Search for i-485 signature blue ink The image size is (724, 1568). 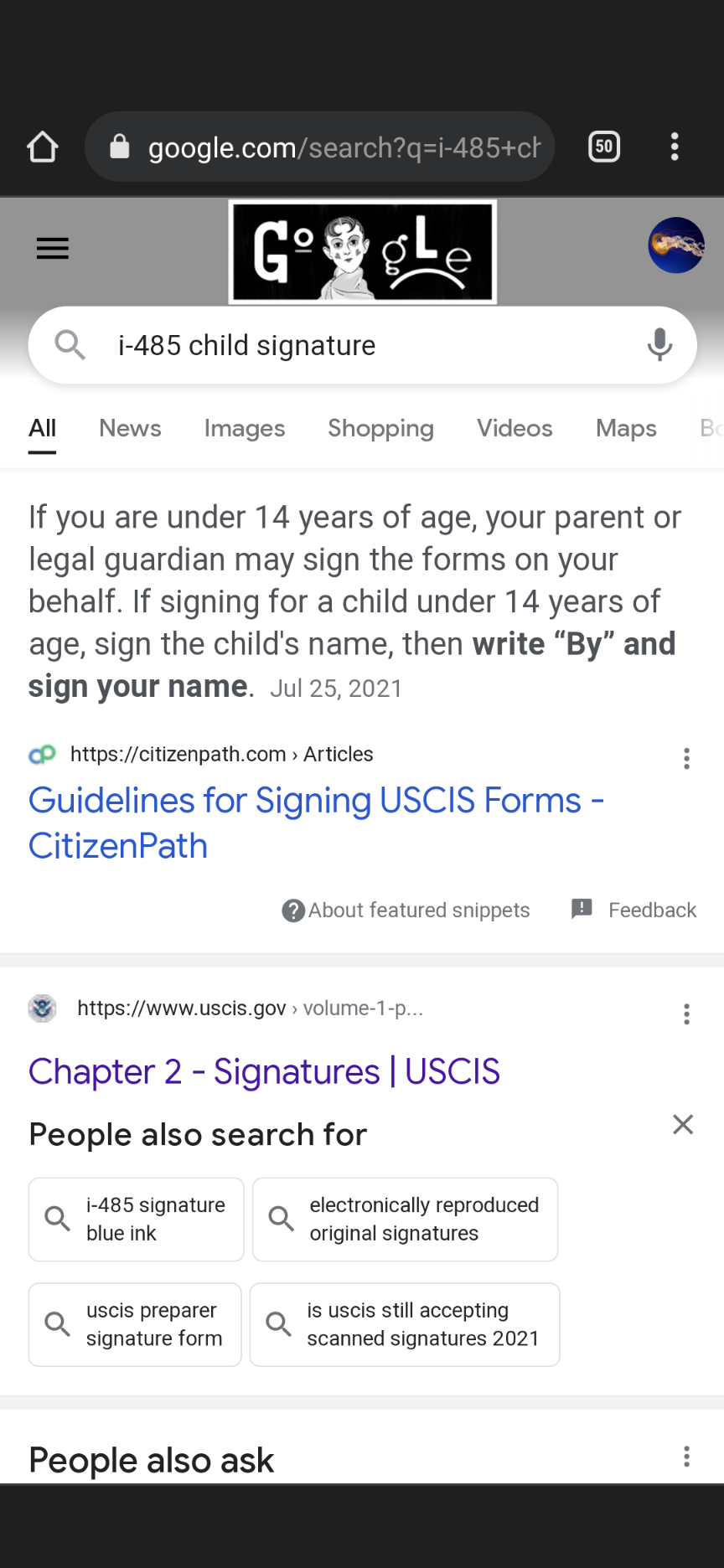(137, 1220)
